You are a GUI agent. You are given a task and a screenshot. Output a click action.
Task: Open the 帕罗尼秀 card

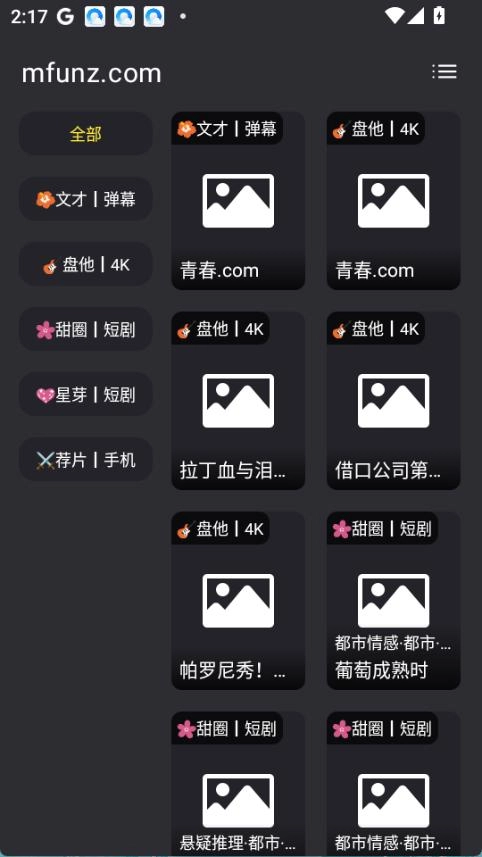[x=238, y=601]
